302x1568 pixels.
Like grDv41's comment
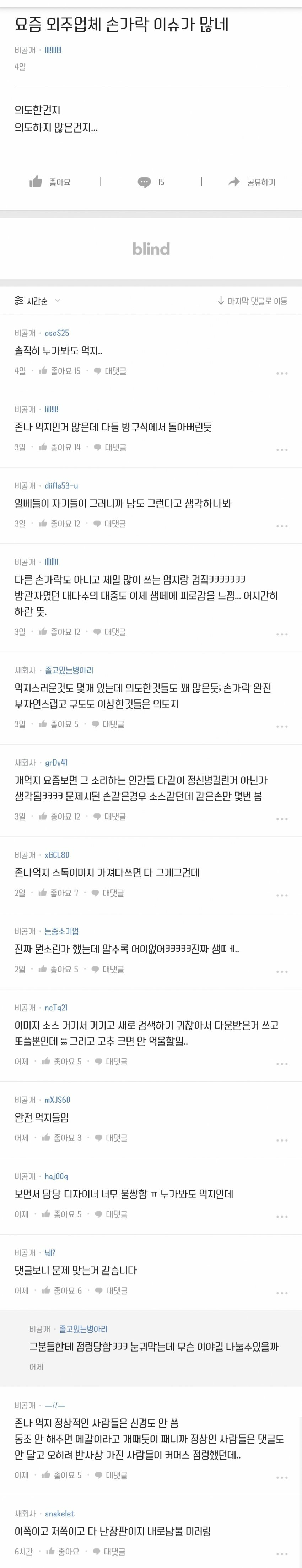(x=60, y=816)
